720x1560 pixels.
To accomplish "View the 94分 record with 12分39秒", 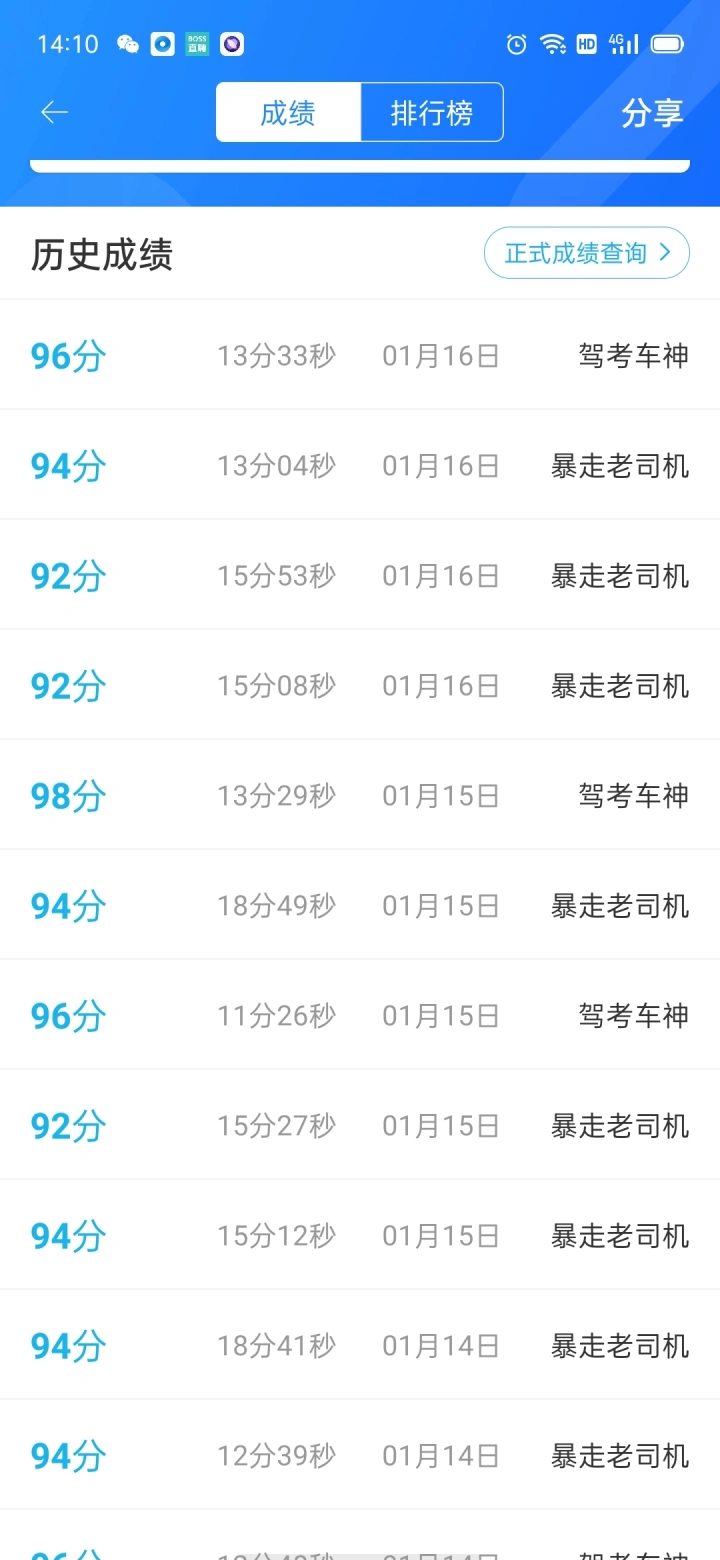I will [360, 1455].
